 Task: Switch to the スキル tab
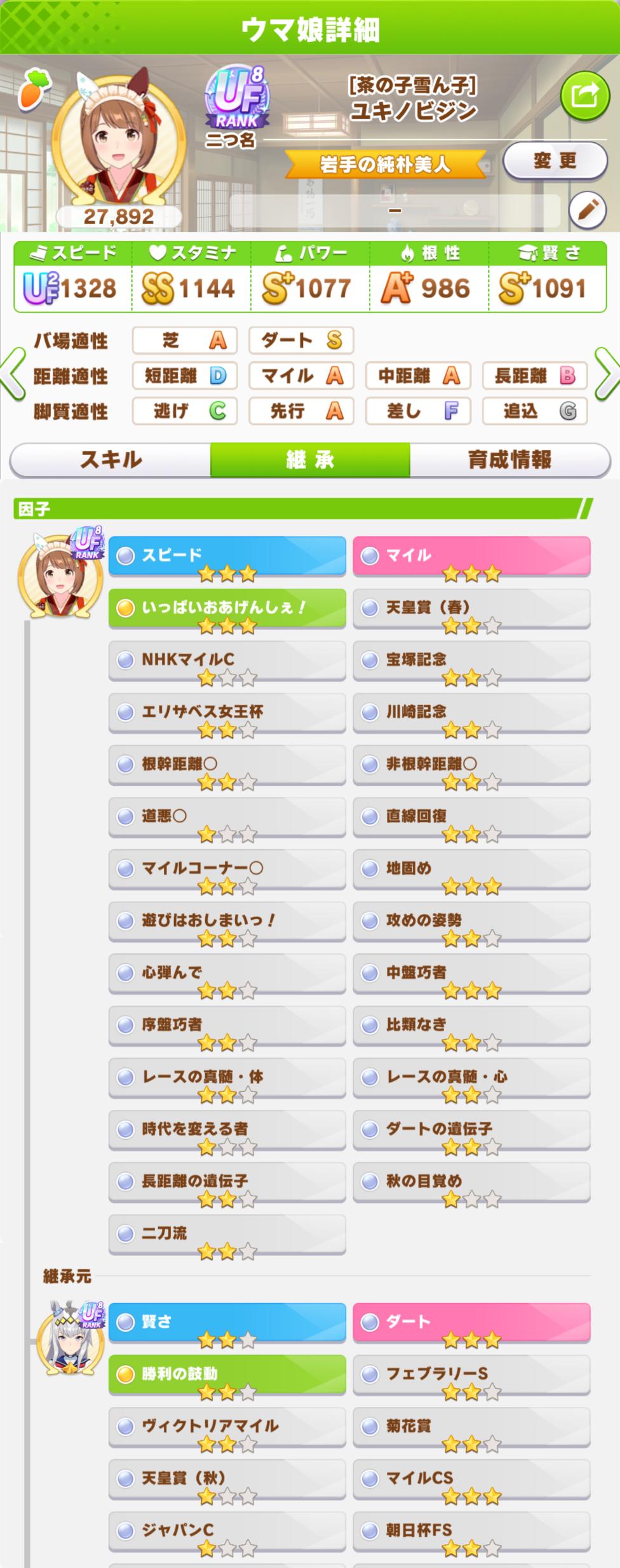click(111, 460)
